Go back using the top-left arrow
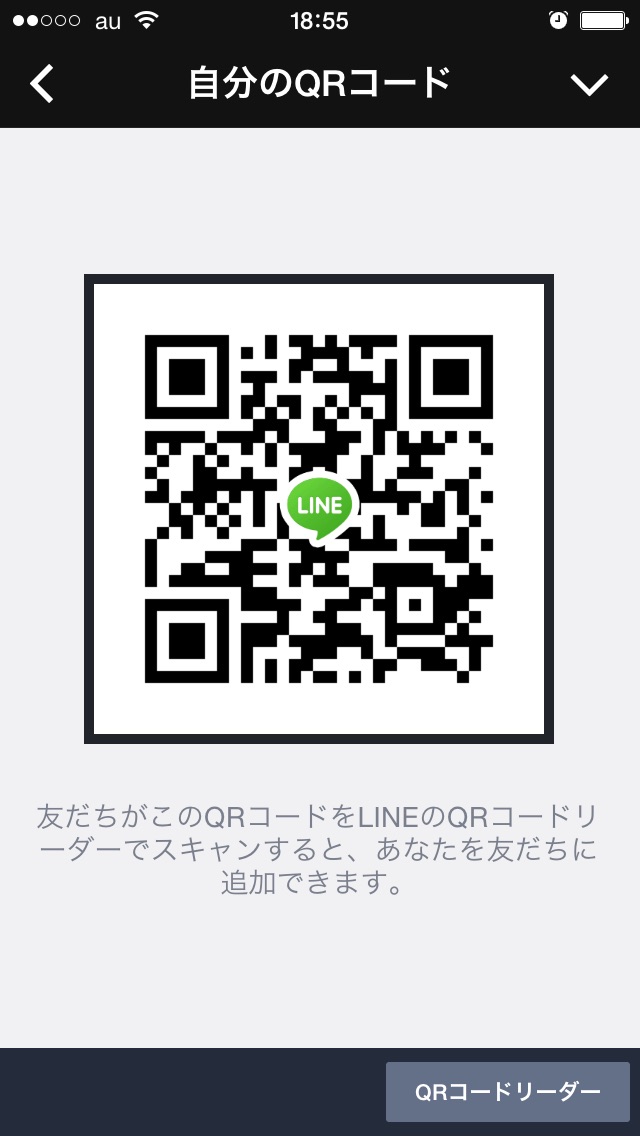 pyautogui.click(x=42, y=83)
